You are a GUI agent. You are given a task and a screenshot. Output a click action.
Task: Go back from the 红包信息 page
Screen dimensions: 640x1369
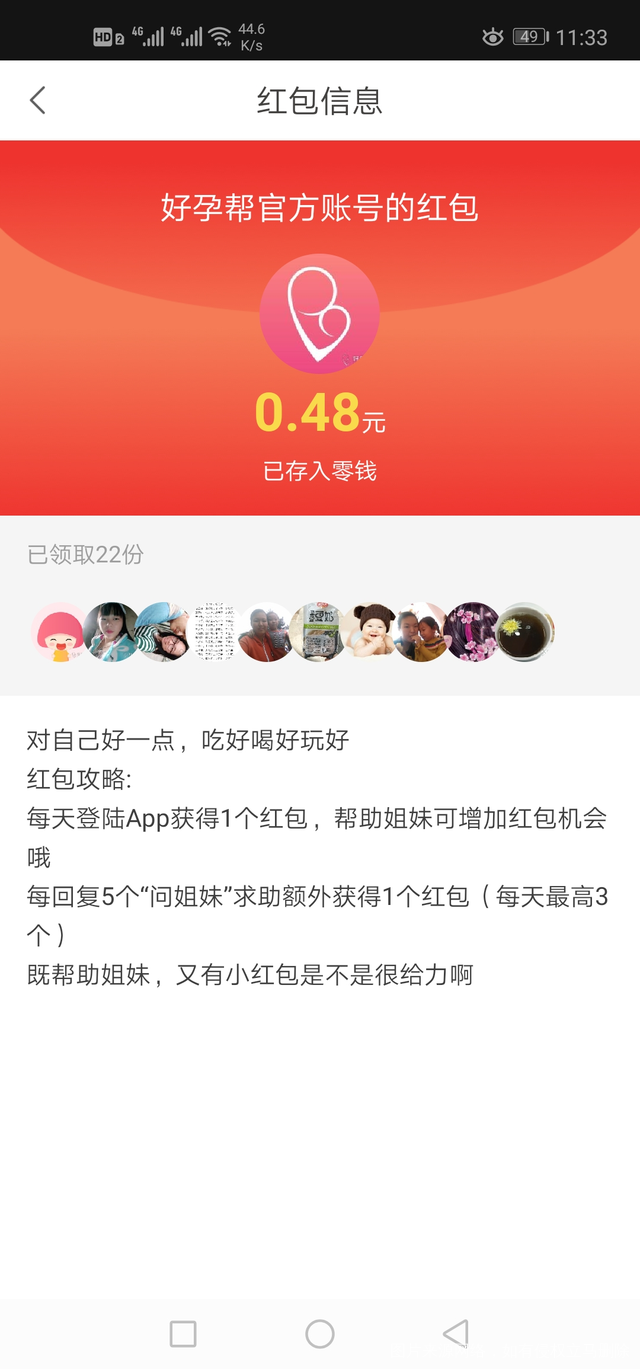click(x=38, y=100)
